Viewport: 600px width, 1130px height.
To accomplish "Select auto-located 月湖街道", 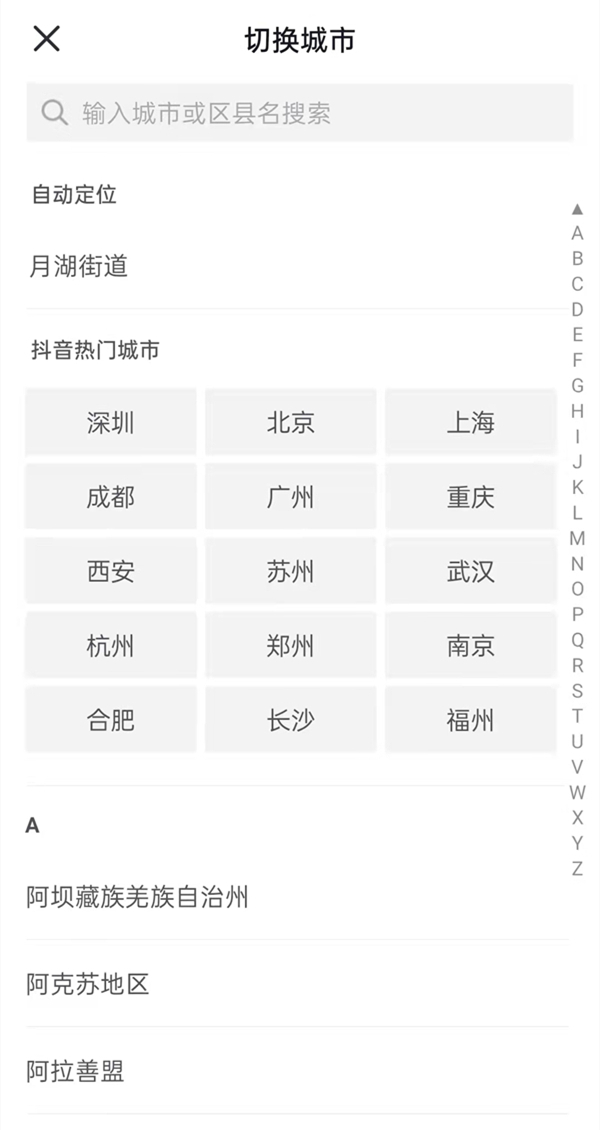I will 78,267.
